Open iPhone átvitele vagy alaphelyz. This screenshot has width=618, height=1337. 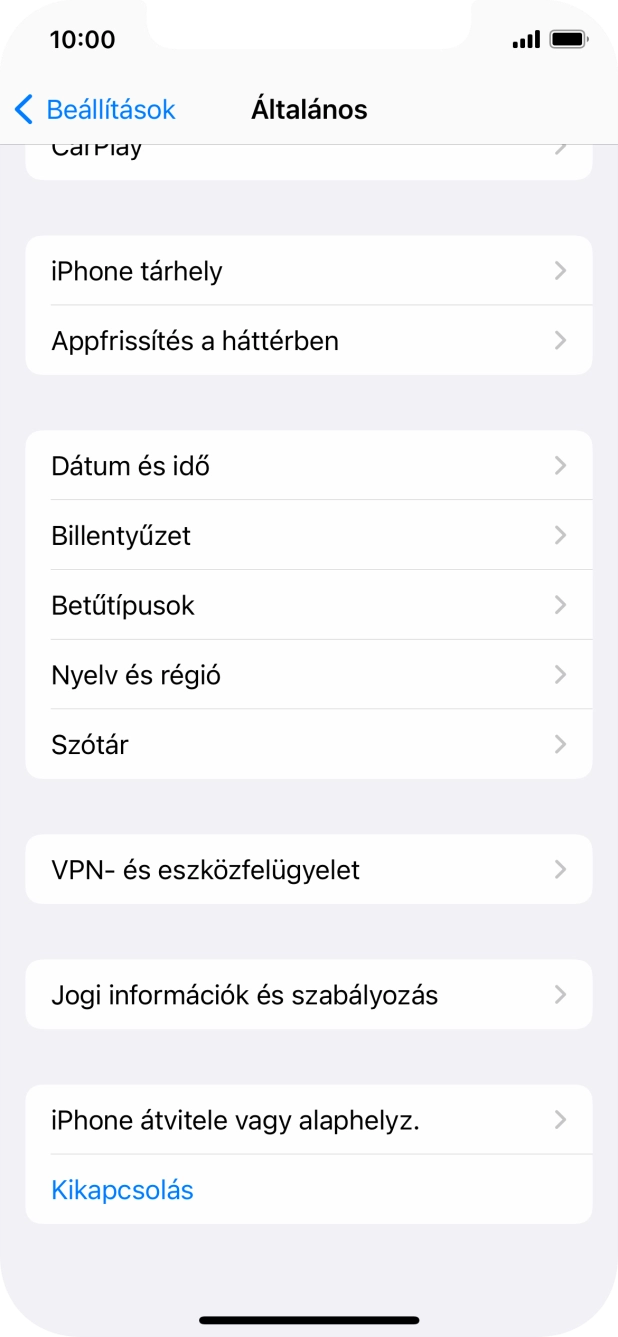tap(308, 1120)
